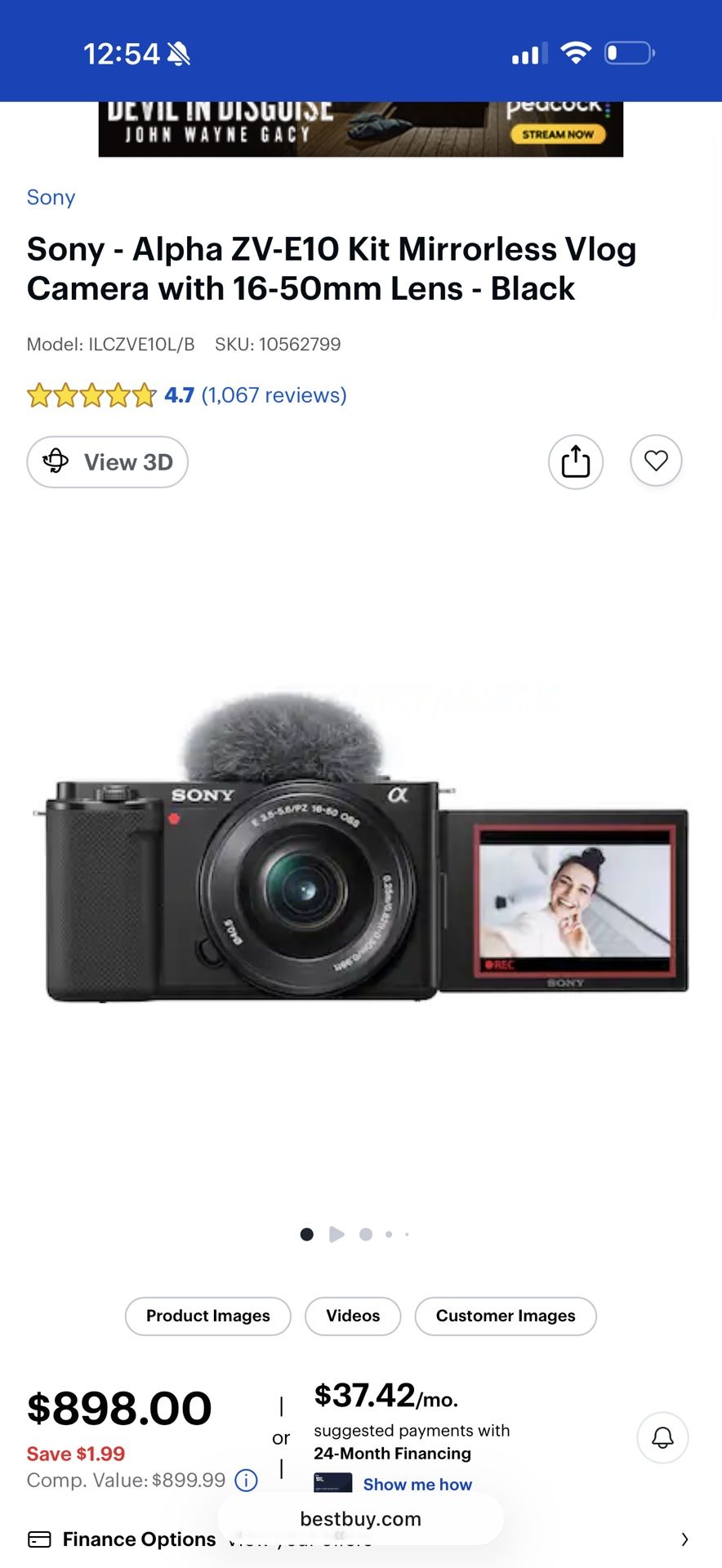Select the Product Images chip
Image resolution: width=722 pixels, height=1568 pixels.
(207, 1316)
